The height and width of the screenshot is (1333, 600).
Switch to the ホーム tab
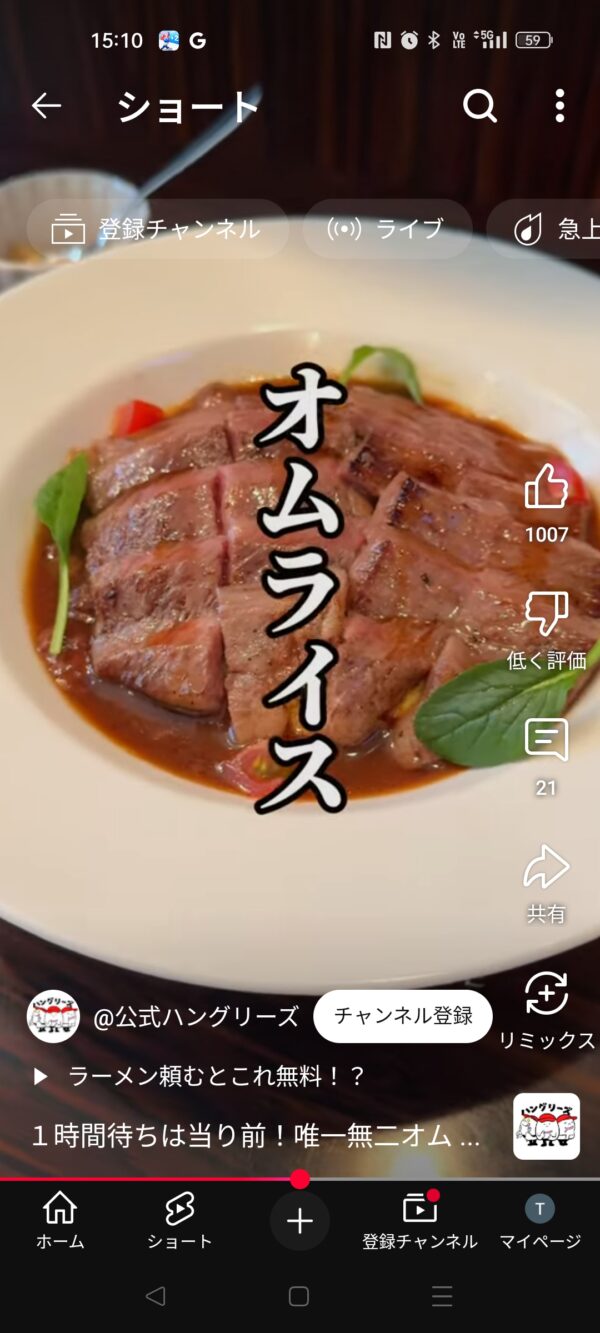pyautogui.click(x=60, y=1221)
